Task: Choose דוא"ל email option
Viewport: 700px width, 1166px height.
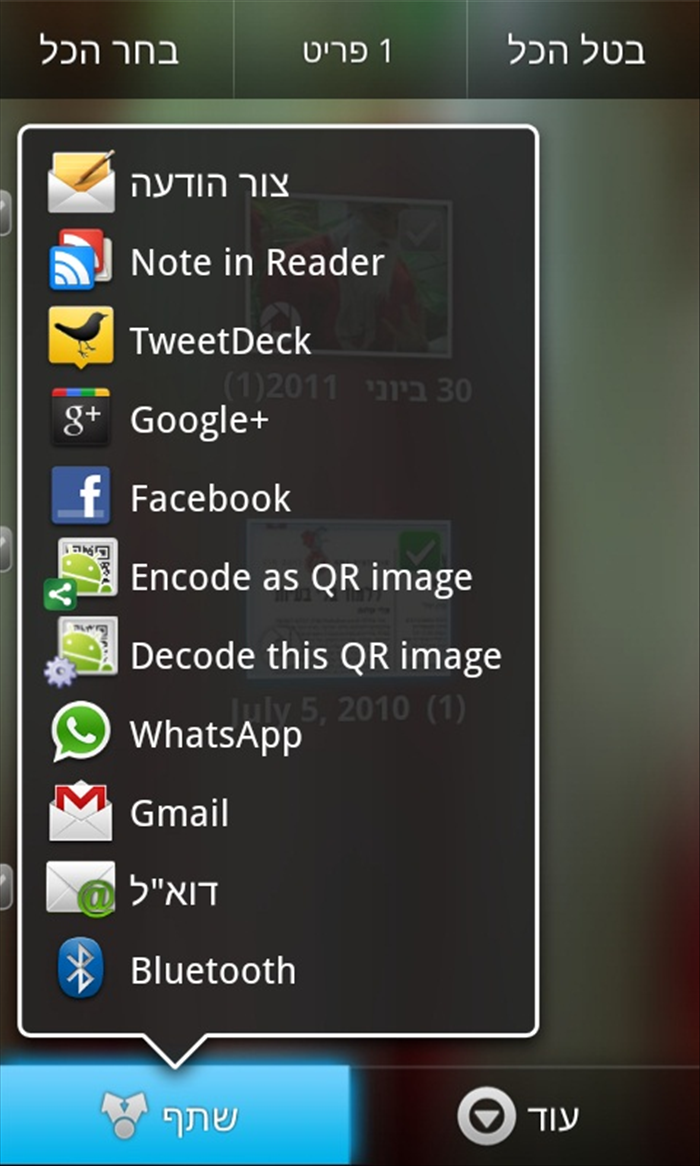Action: coord(277,891)
